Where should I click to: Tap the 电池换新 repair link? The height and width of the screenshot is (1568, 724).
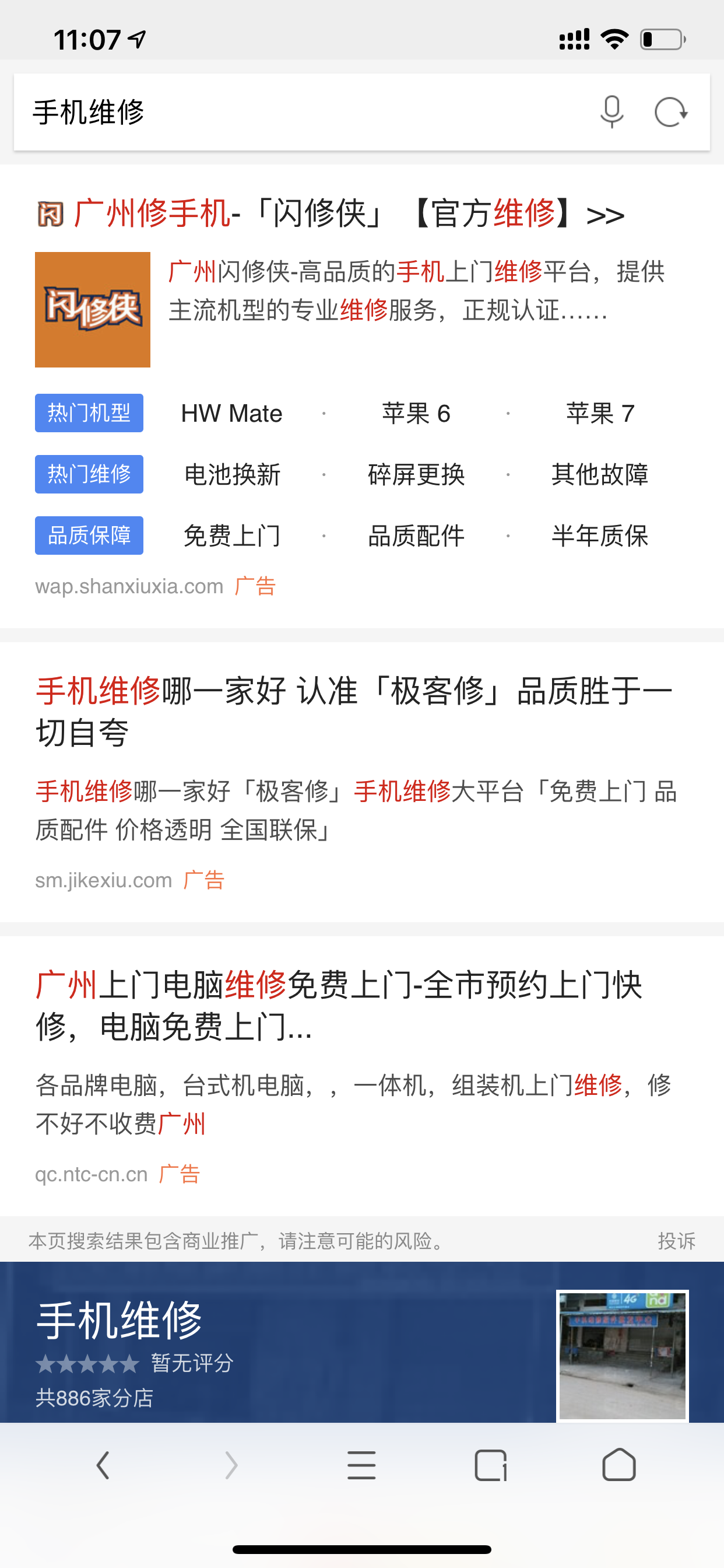tap(232, 476)
